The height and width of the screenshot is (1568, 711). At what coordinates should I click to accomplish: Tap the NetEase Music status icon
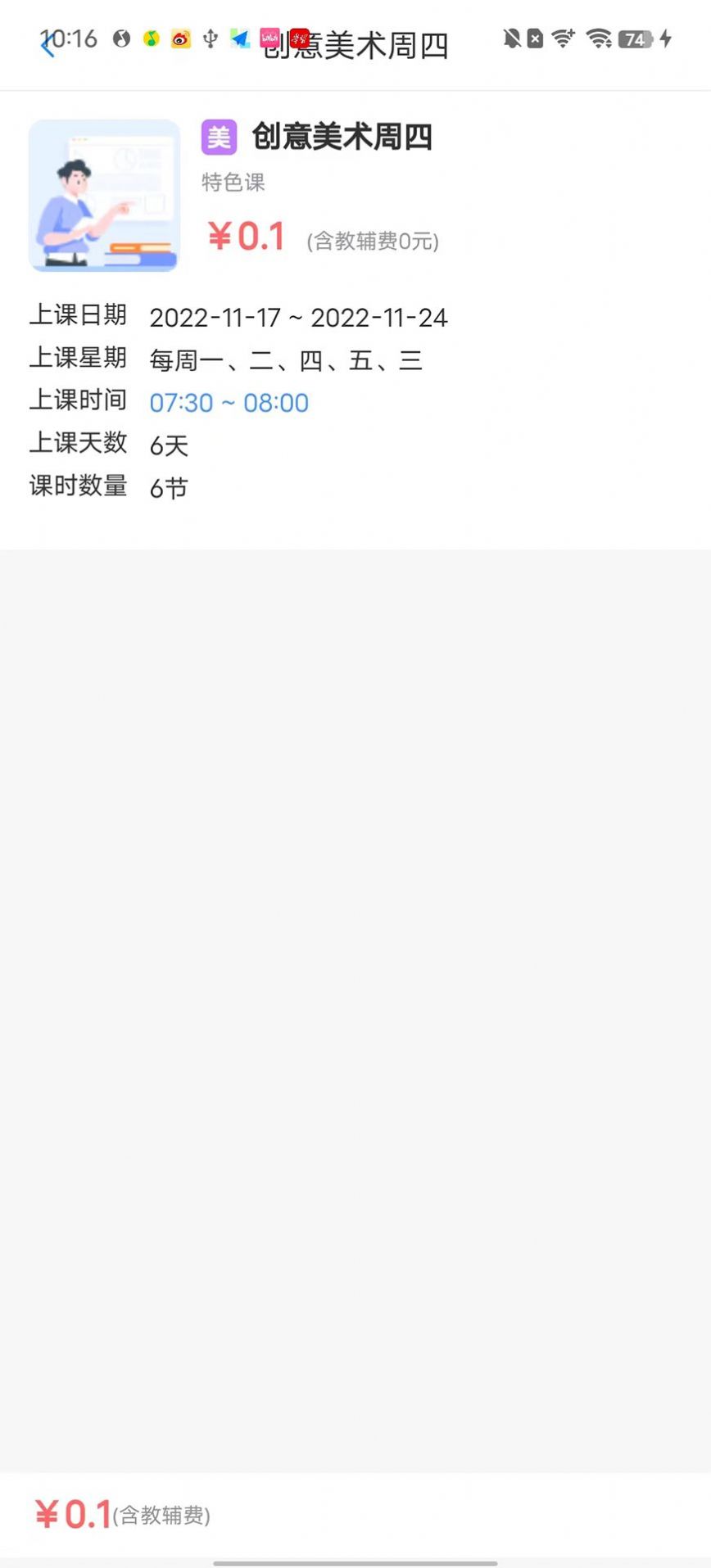(120, 38)
